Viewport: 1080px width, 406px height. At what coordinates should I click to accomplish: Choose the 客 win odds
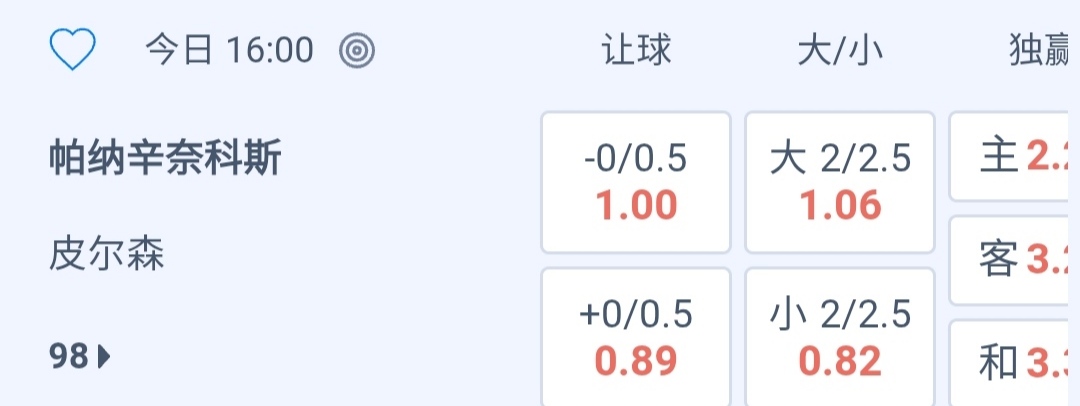[1014, 260]
